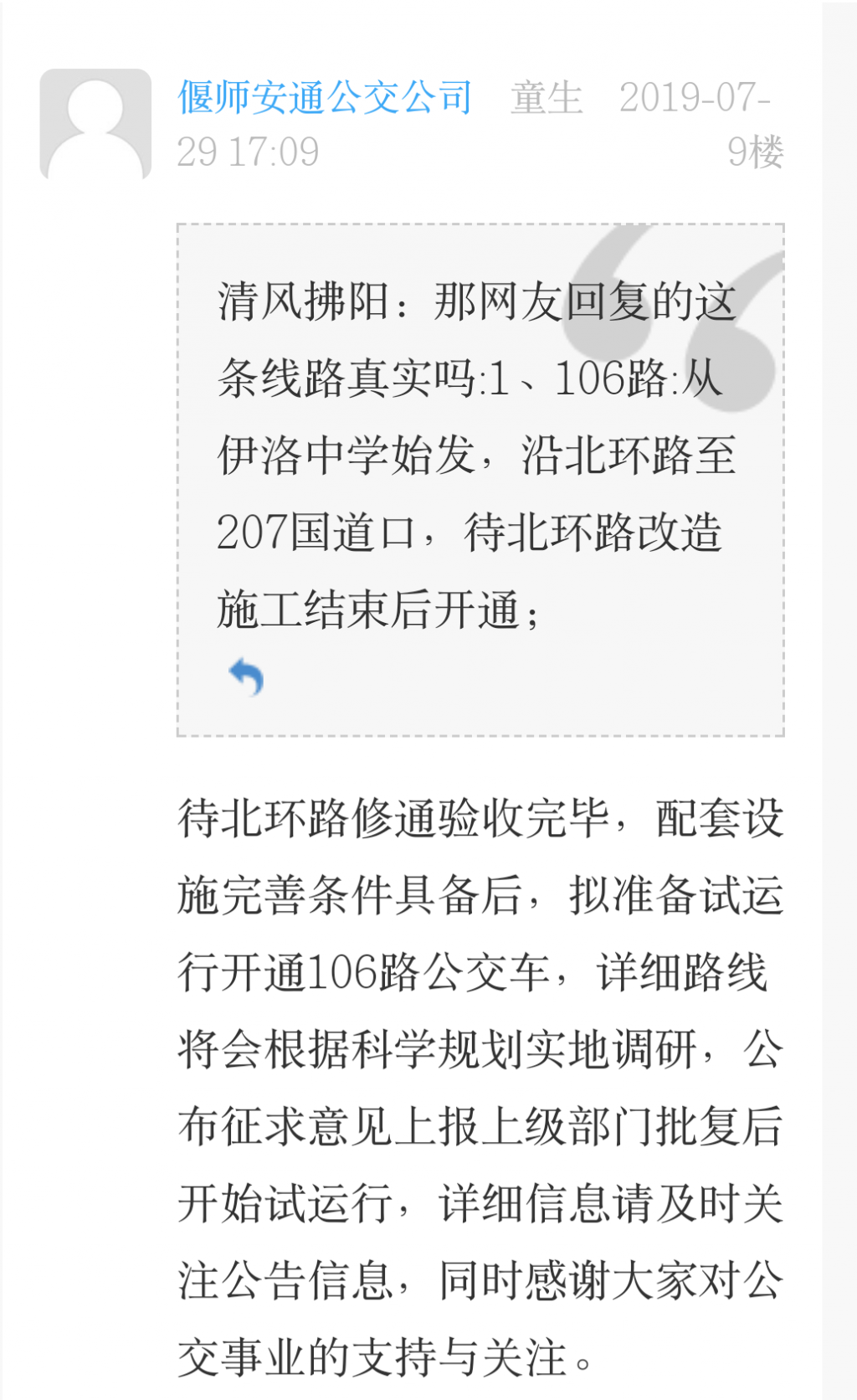
Task: Open 偃师安通公交公司 user profile link
Action: [325, 98]
